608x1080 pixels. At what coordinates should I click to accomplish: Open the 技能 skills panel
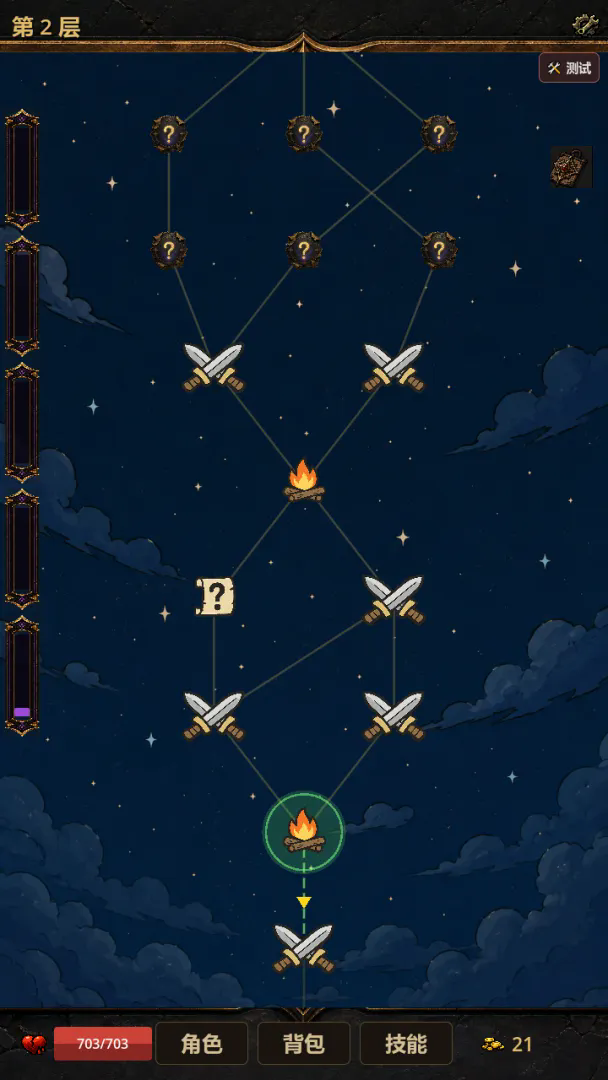pos(406,1043)
